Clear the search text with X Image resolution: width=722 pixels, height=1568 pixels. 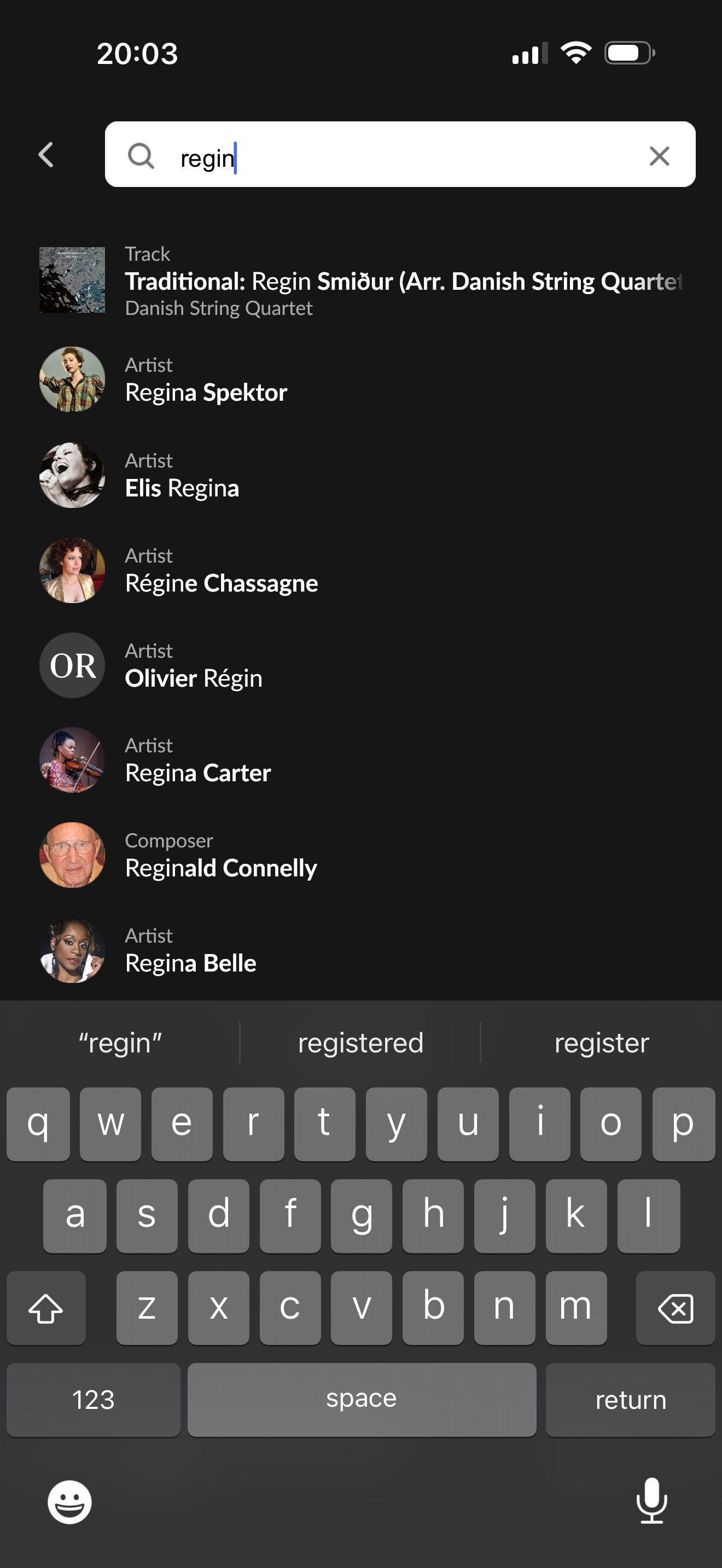pyautogui.click(x=659, y=156)
